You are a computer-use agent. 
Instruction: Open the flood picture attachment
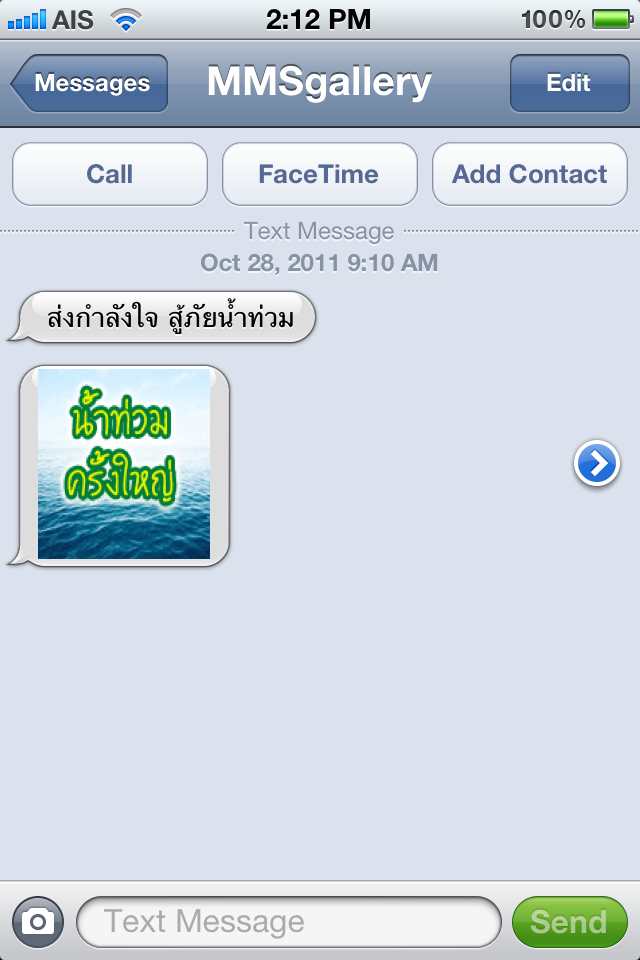tap(124, 464)
